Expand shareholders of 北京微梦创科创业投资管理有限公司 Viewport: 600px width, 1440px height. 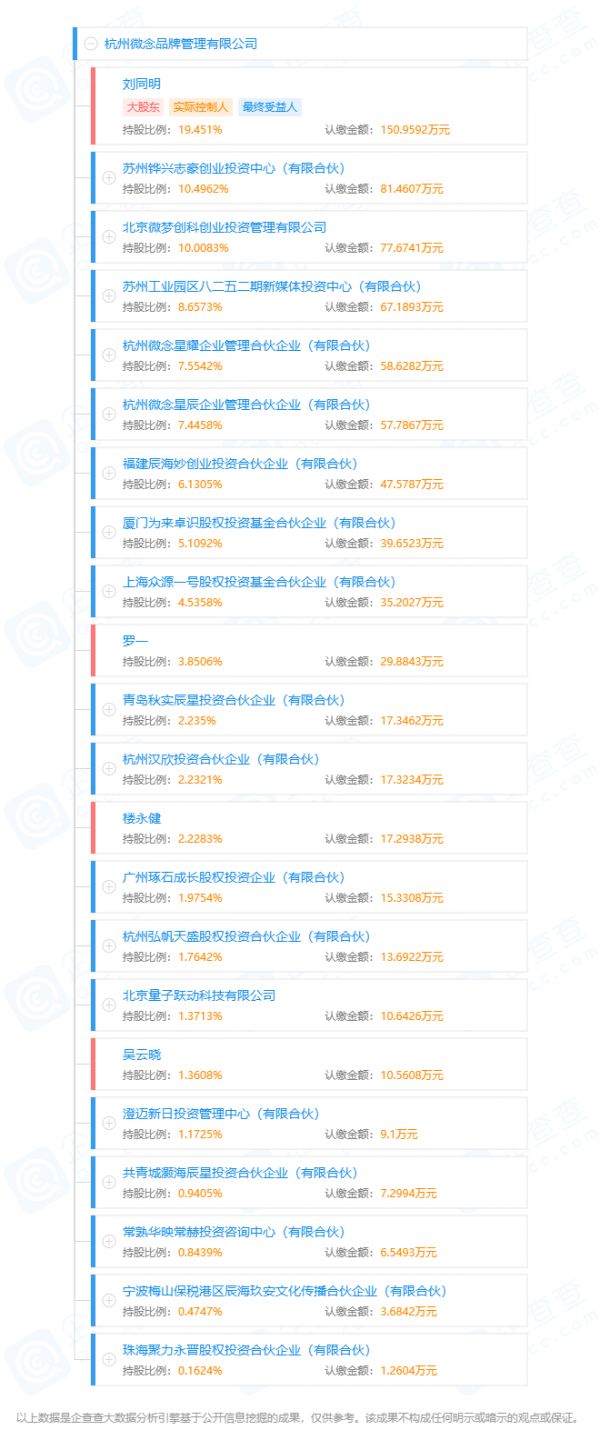109,237
